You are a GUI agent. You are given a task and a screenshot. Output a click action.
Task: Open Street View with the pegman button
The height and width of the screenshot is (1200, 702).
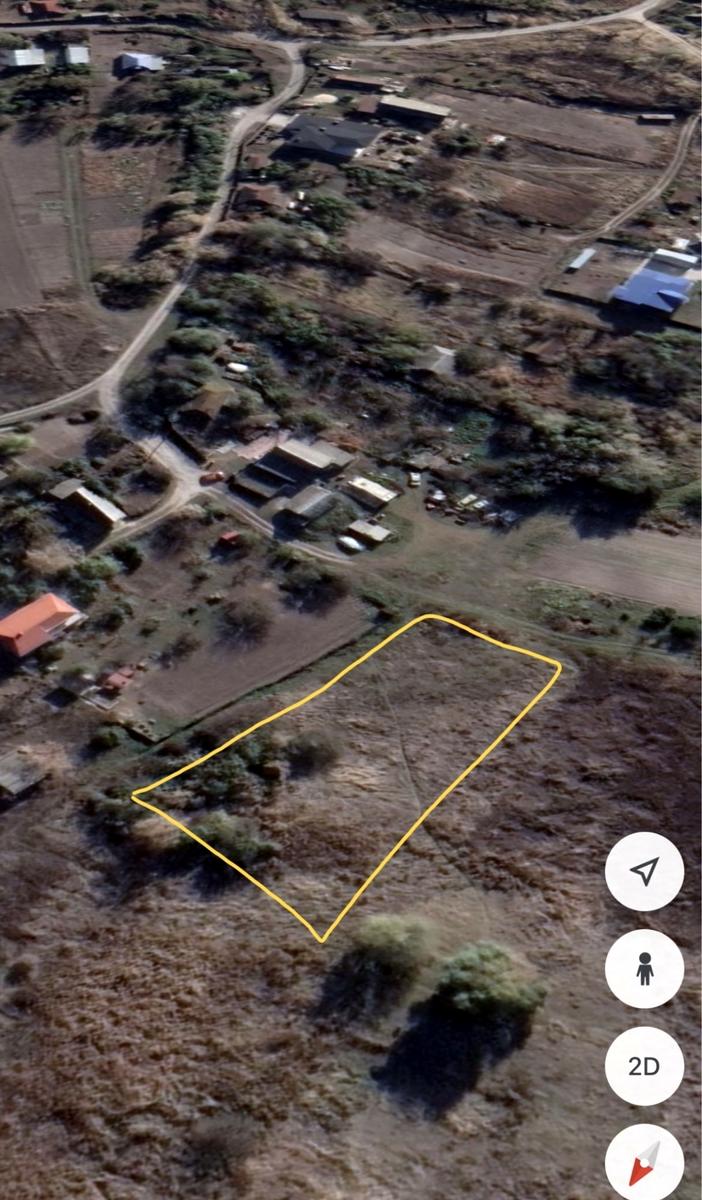[x=644, y=968]
